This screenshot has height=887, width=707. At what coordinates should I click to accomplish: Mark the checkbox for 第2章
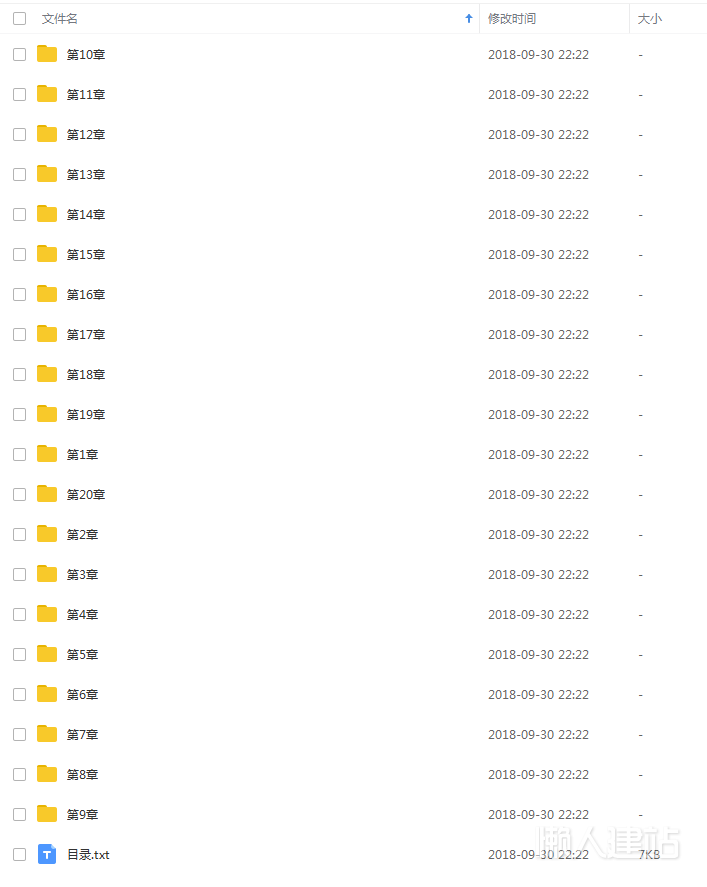pyautogui.click(x=19, y=534)
